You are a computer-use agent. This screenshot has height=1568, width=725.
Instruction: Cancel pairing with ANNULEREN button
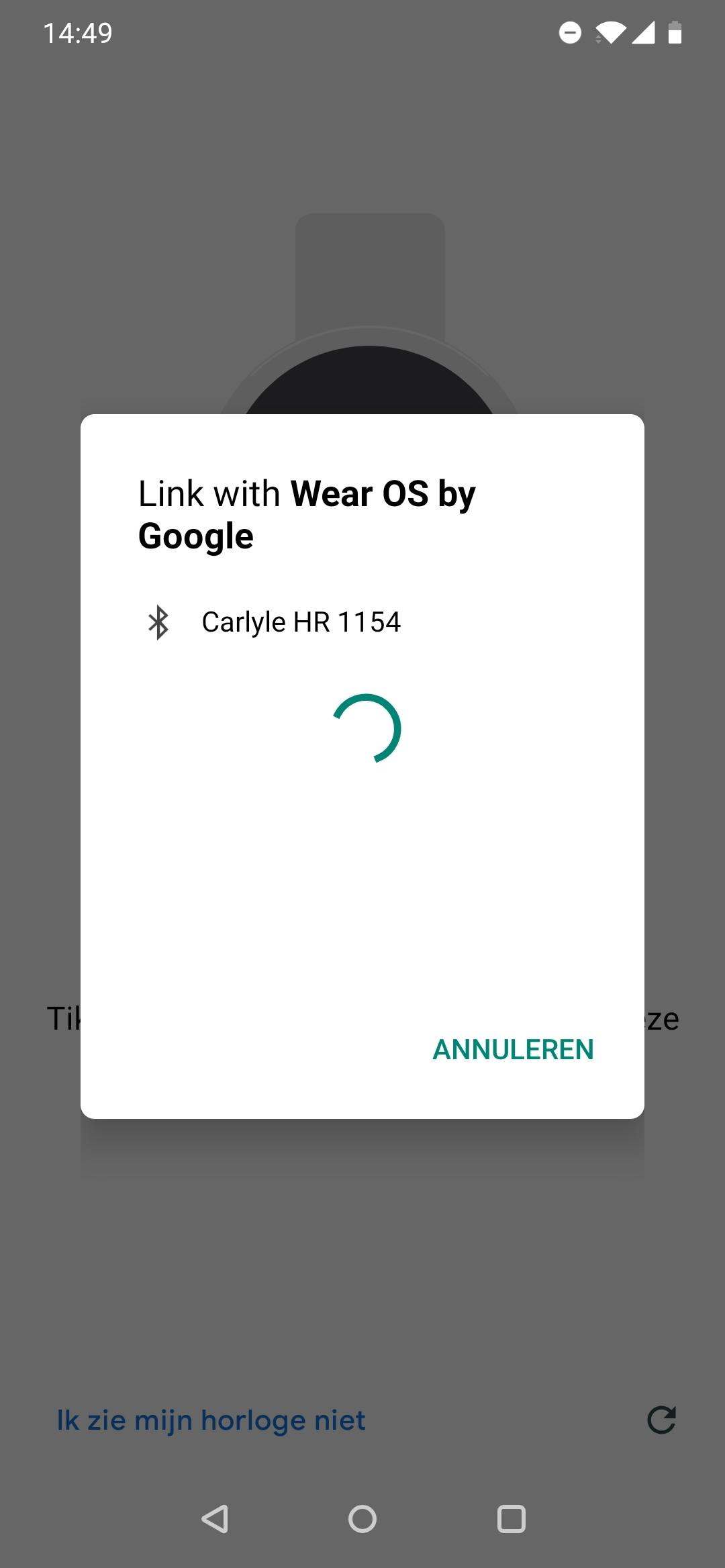pos(513,1050)
